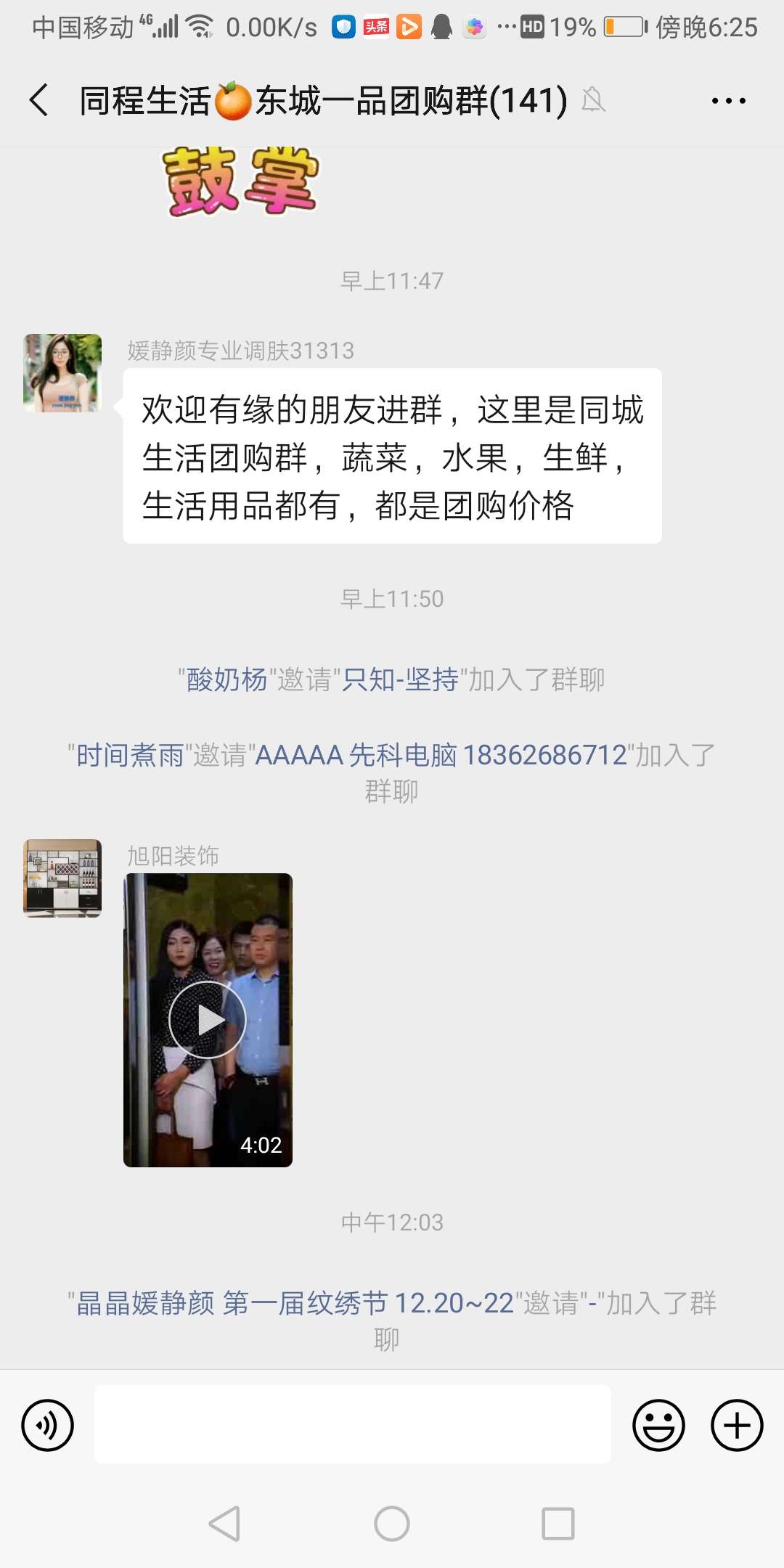Open 晶晶媛静颜 第一届纹绣节 profile link
784x1568 pixels.
pyautogui.click(x=295, y=1303)
